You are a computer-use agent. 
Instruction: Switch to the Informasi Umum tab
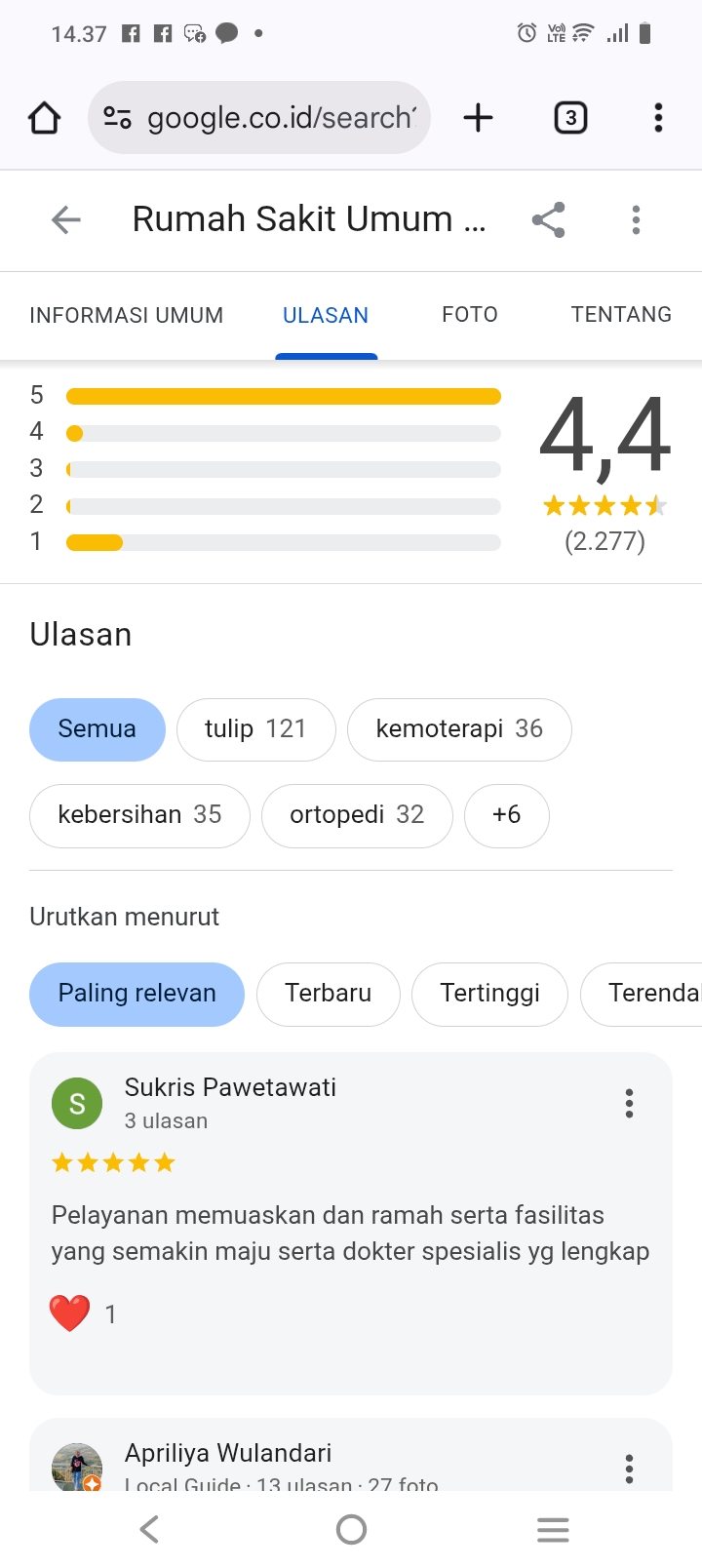click(x=126, y=315)
